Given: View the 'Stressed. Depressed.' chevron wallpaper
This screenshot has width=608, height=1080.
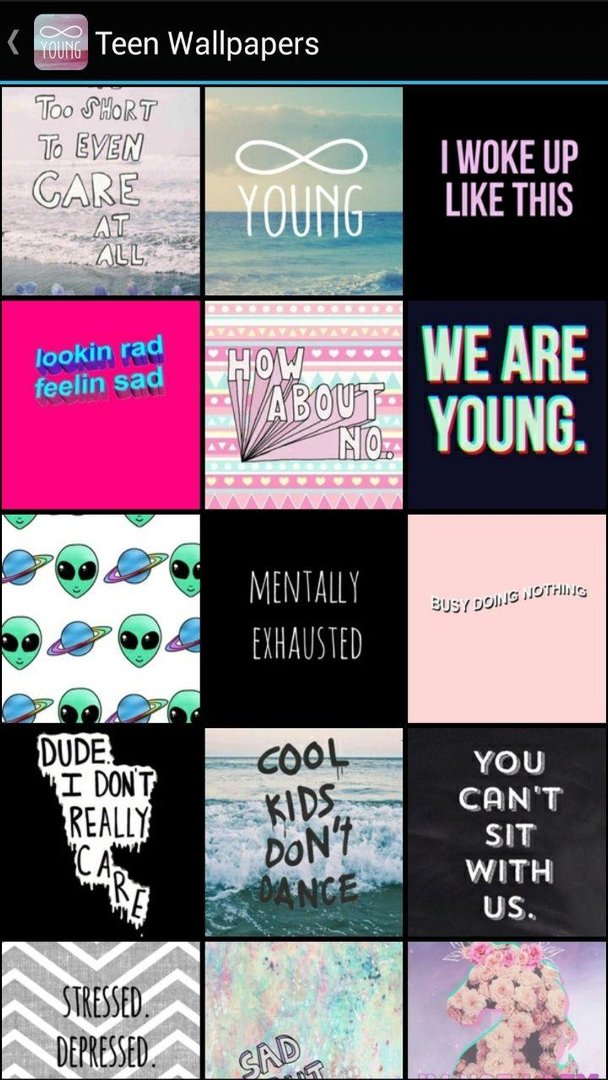Looking at the screenshot, I should click(x=101, y=1010).
